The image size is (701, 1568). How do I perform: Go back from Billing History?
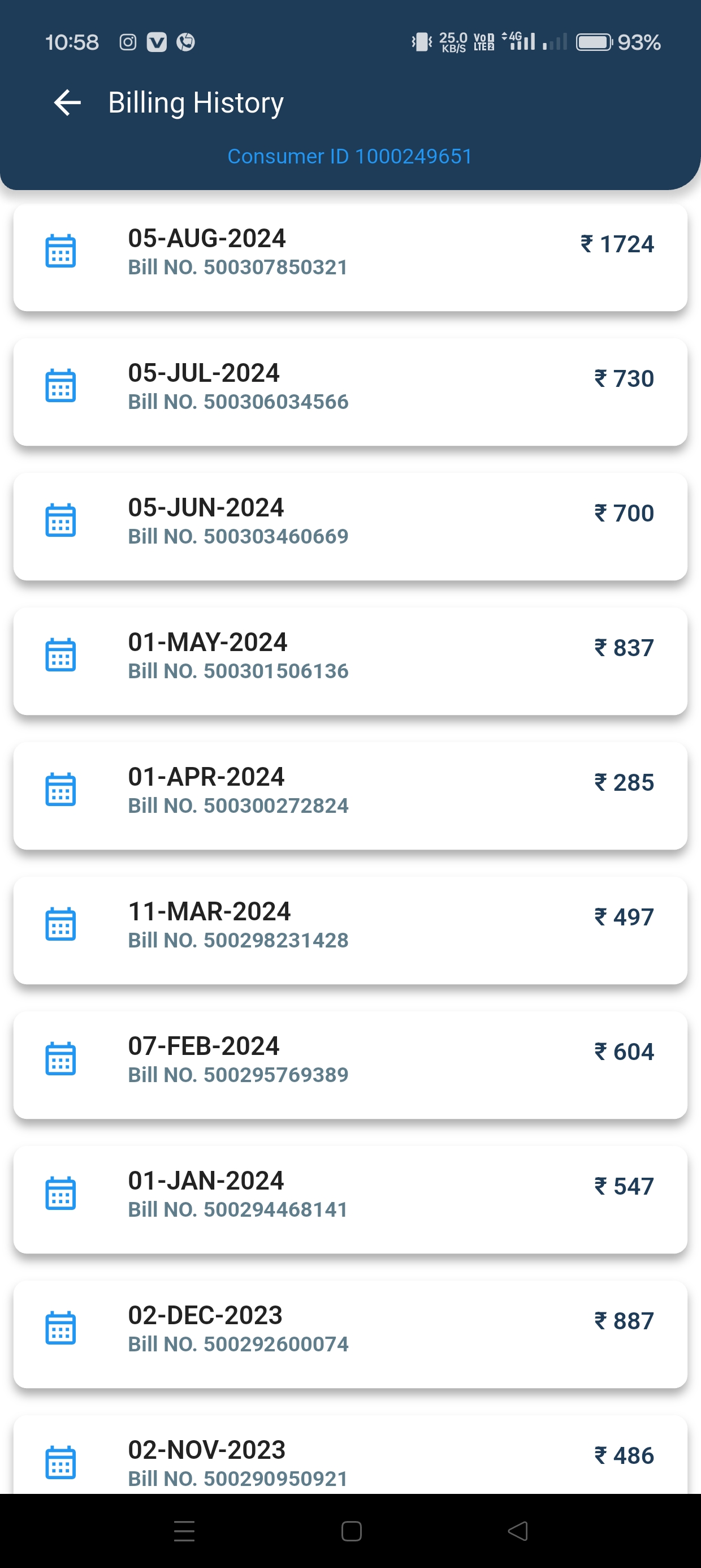point(67,102)
